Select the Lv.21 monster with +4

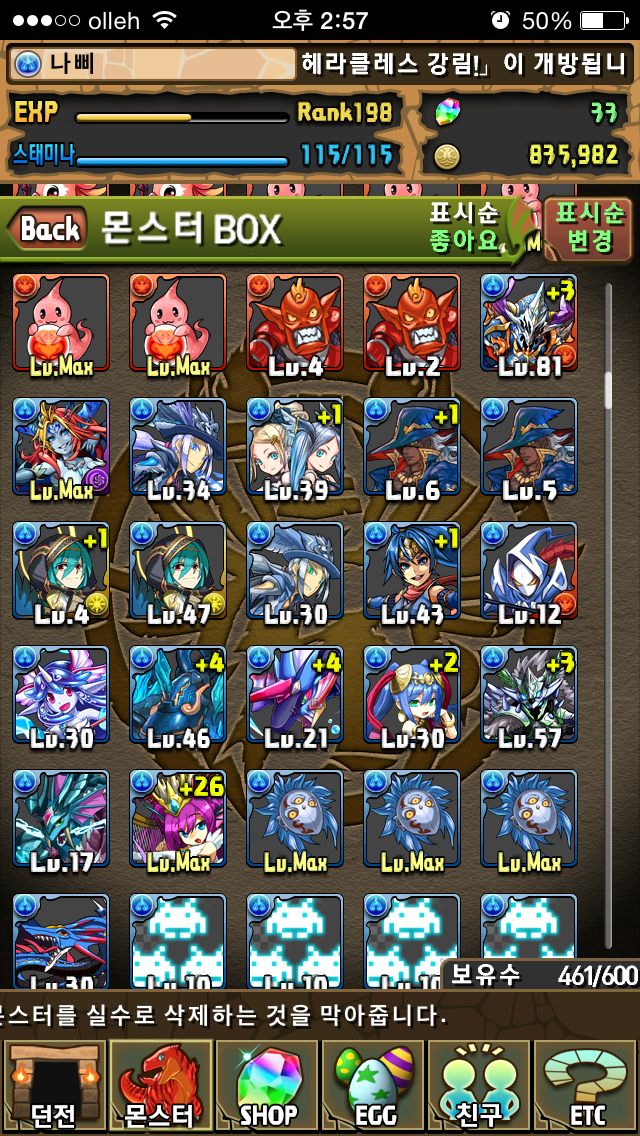[295, 695]
